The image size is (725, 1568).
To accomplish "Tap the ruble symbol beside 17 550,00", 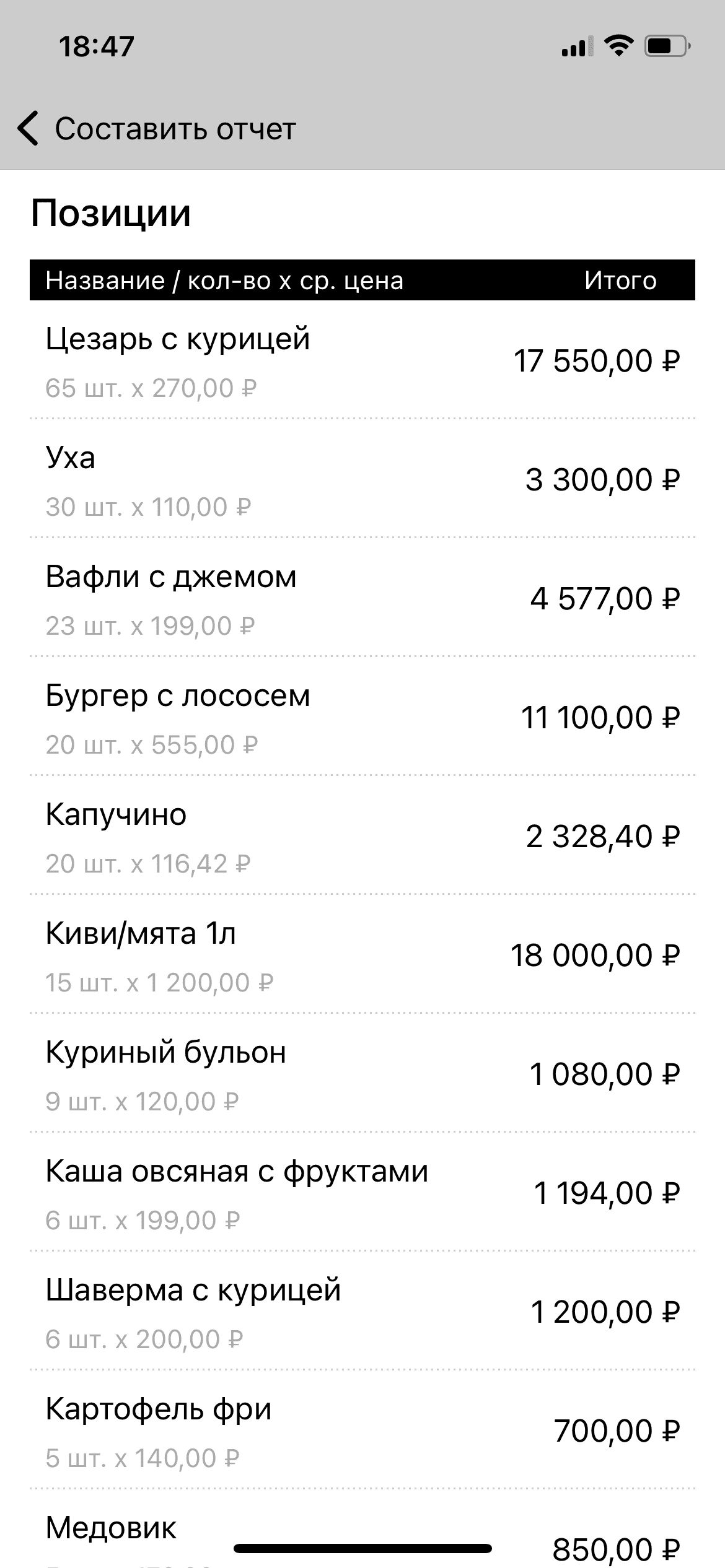I will [x=671, y=359].
